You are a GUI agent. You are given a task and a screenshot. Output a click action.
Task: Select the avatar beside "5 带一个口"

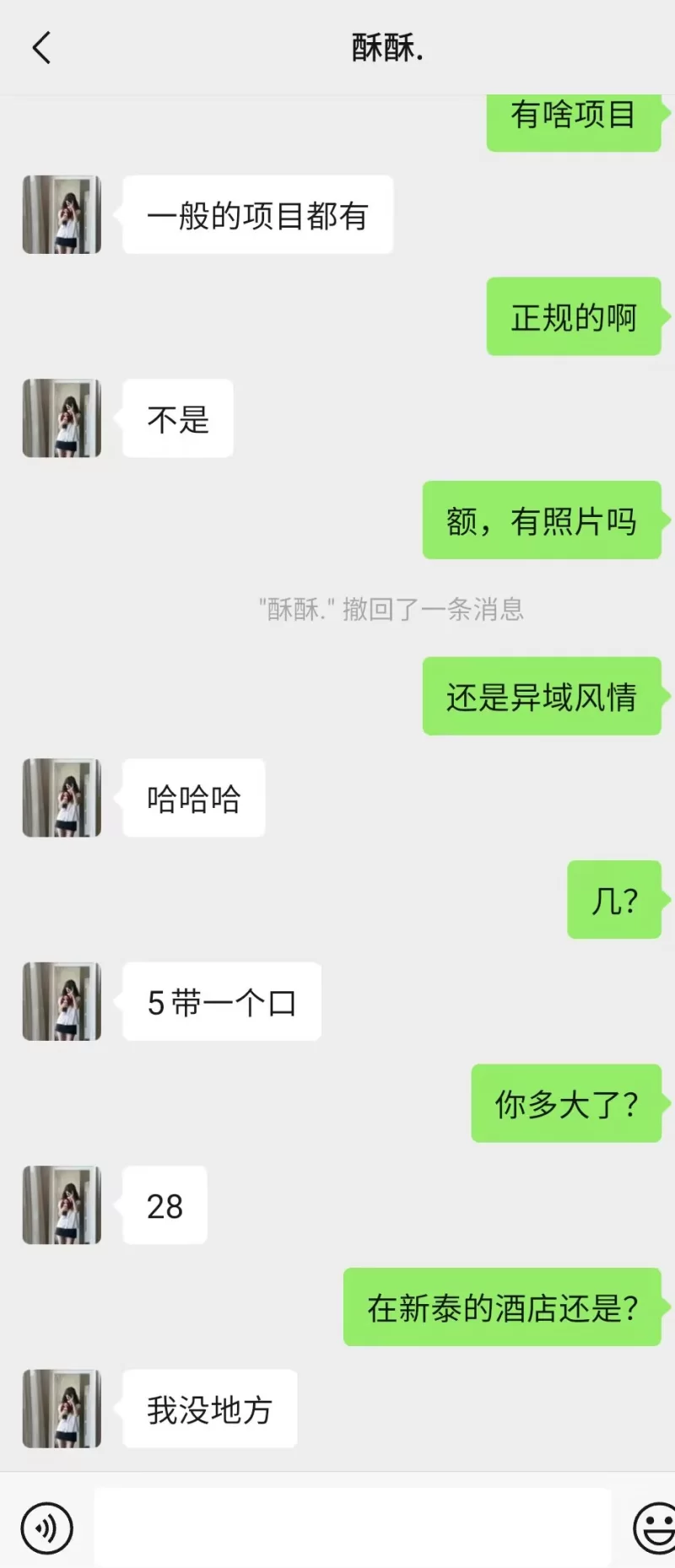(62, 1001)
